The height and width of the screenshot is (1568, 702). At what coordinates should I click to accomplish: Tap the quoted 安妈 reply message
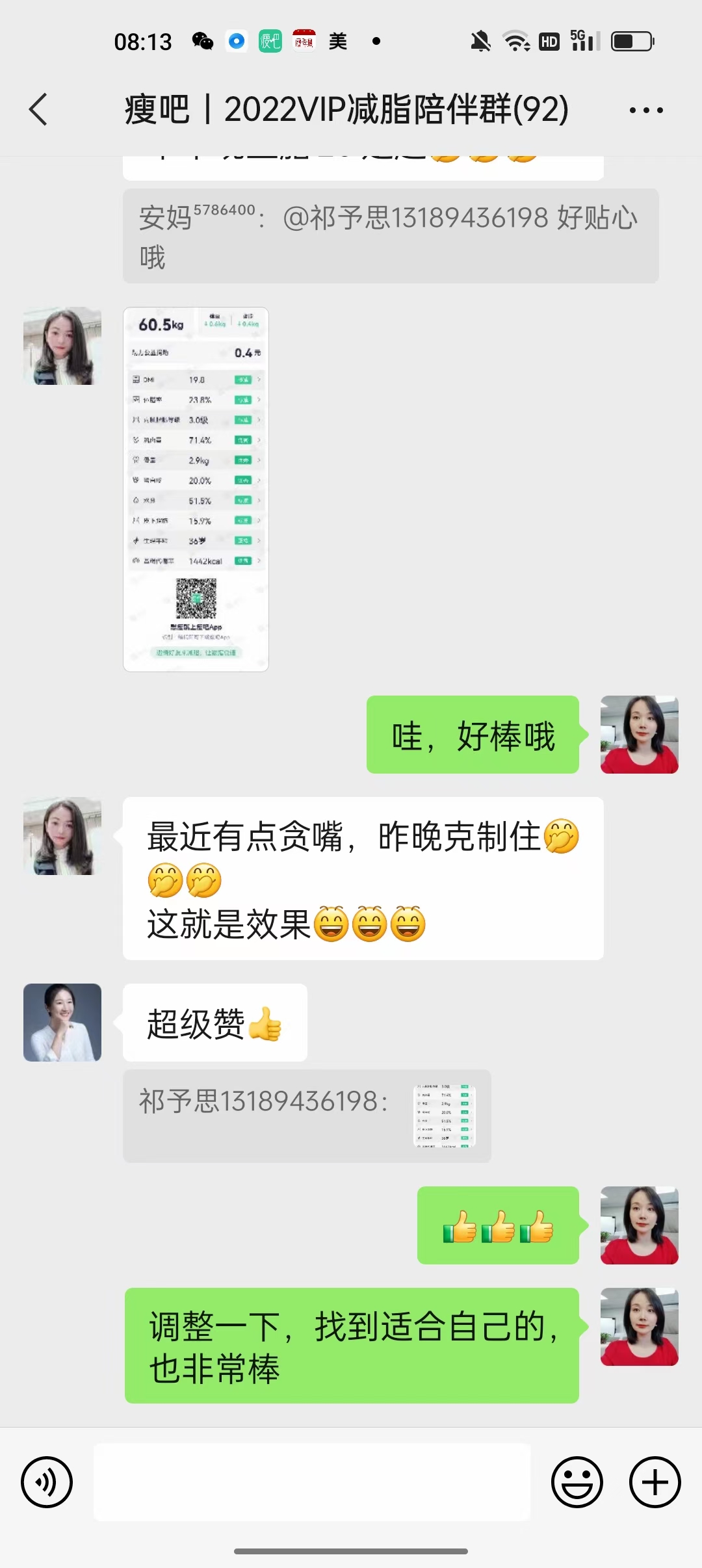point(390,236)
